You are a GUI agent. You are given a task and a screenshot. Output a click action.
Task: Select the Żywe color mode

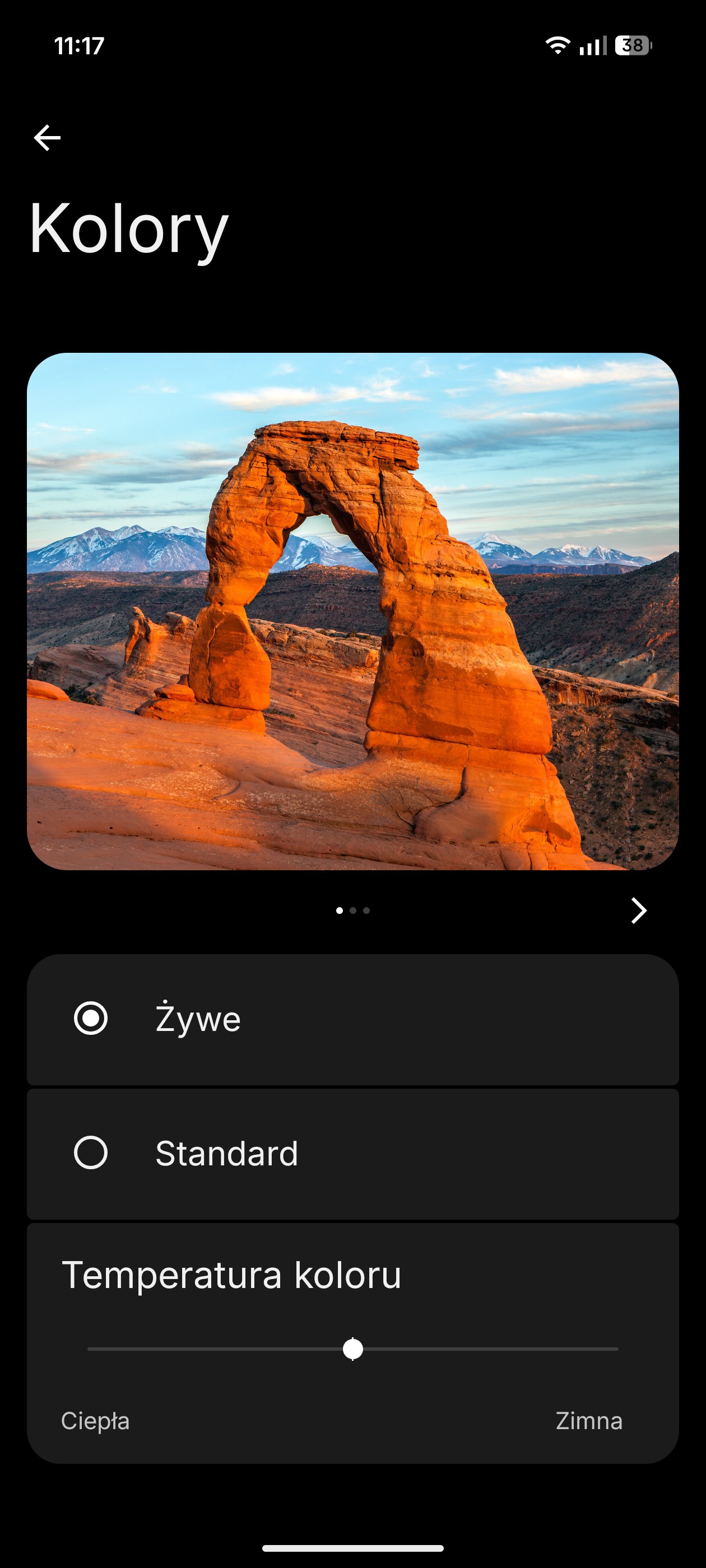coord(91,1018)
